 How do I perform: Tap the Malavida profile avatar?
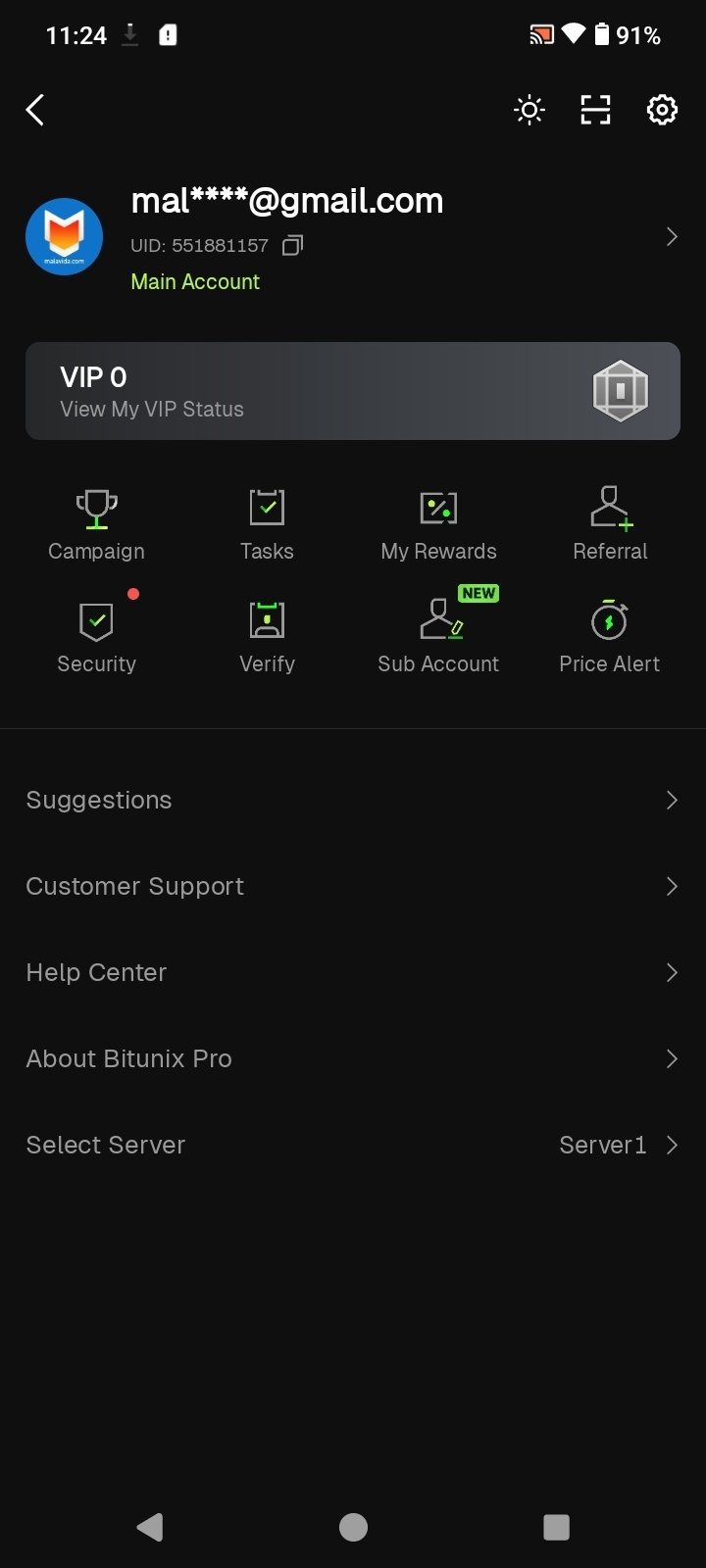64,236
